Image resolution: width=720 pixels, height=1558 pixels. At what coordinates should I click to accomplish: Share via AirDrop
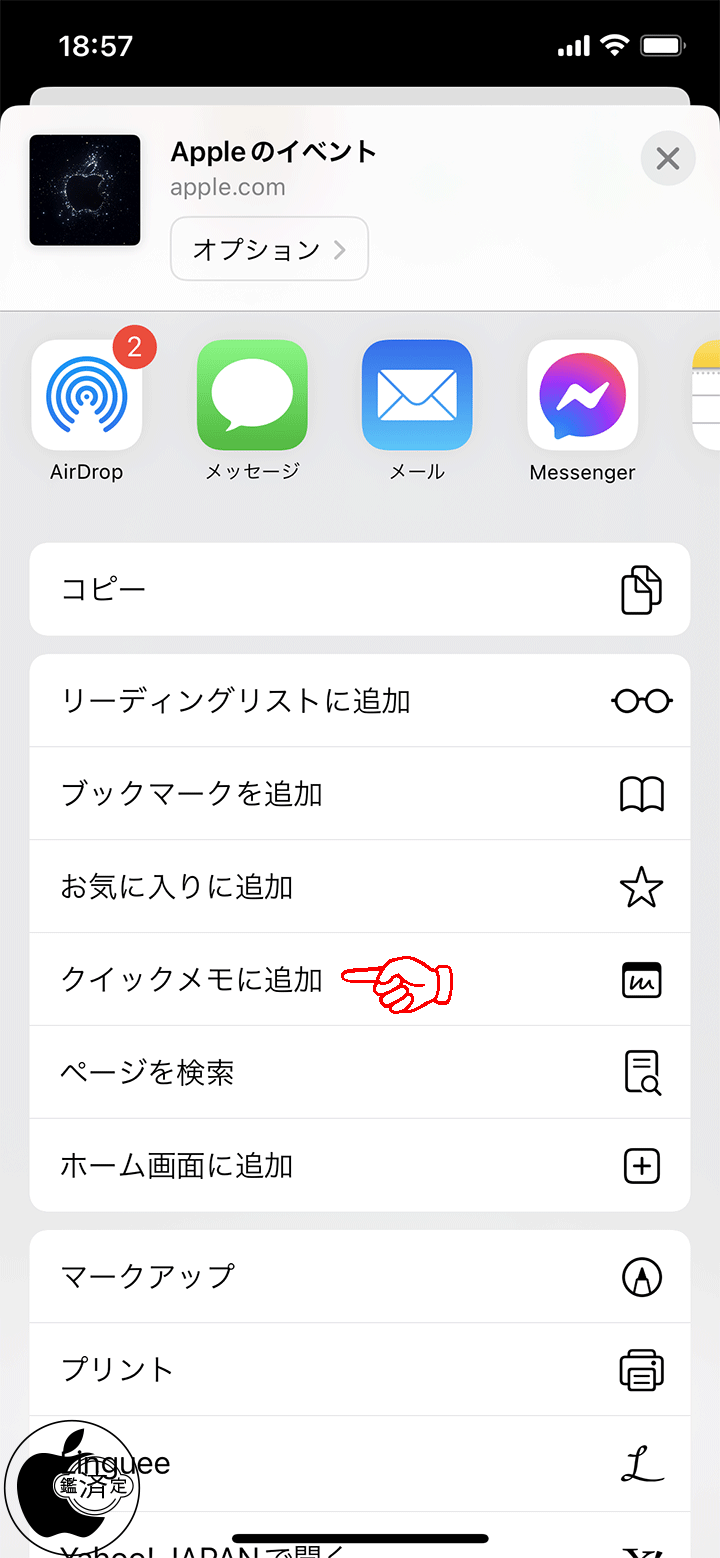click(x=87, y=395)
